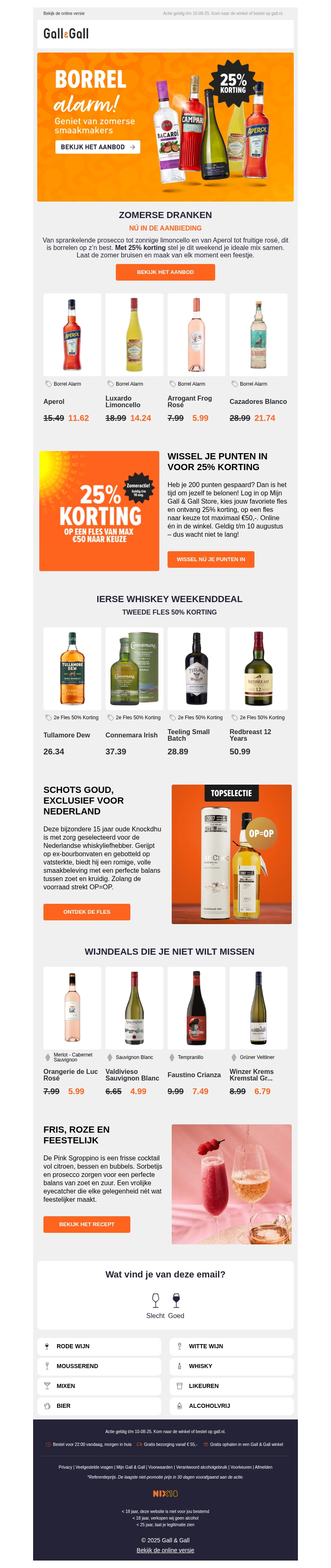
Task: Browse the Rode wijn category
Action: [99, 1347]
